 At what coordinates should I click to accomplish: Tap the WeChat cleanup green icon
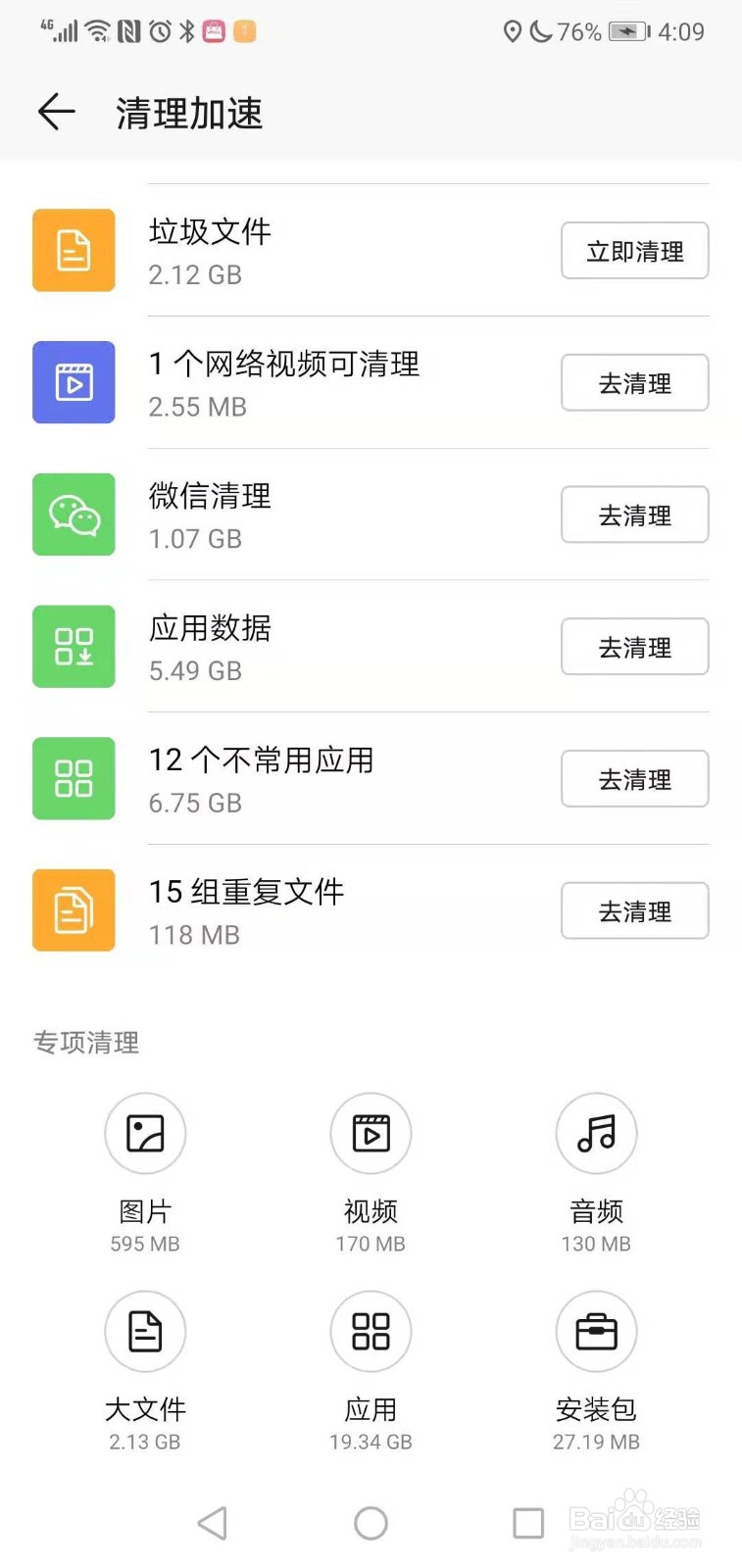pyautogui.click(x=74, y=514)
